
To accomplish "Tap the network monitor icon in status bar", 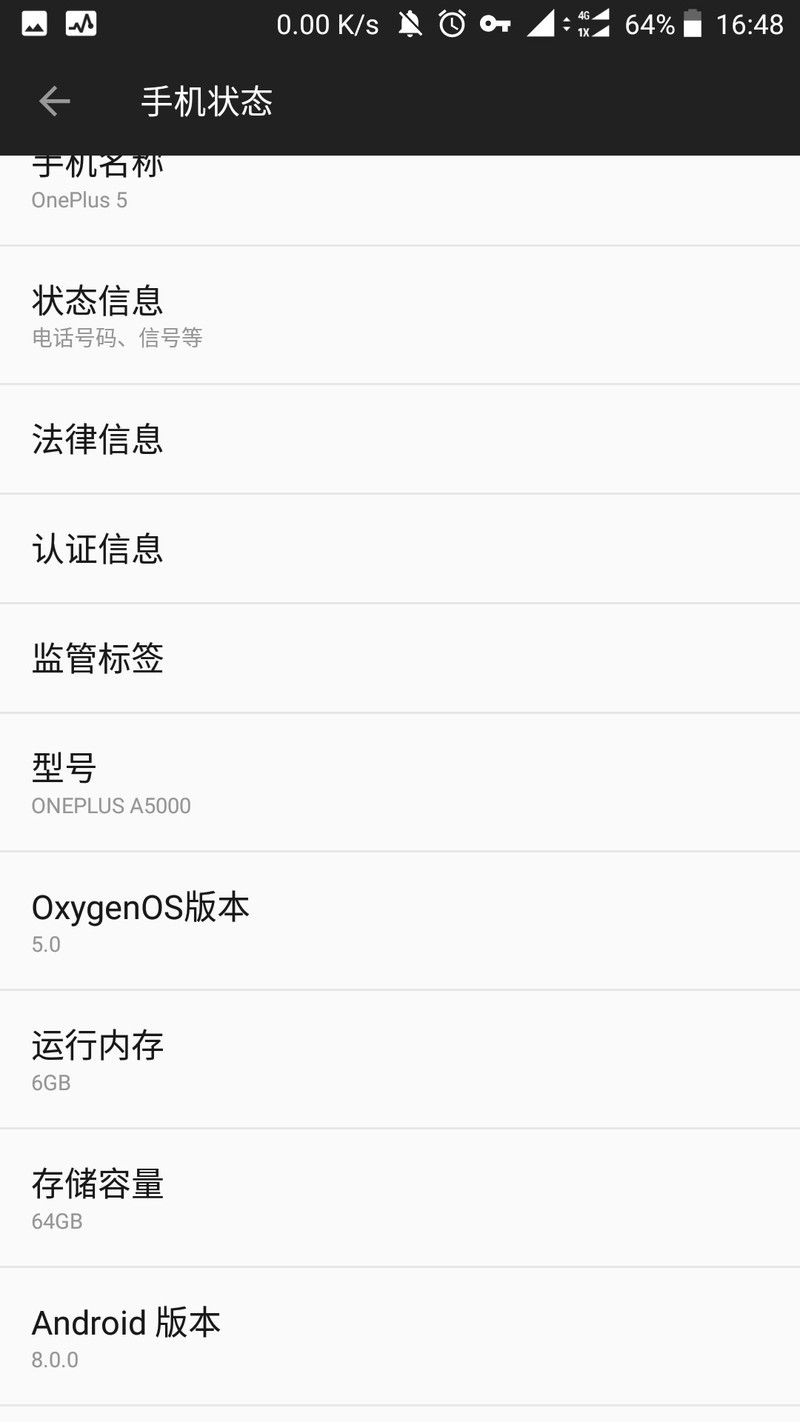I will point(80,24).
